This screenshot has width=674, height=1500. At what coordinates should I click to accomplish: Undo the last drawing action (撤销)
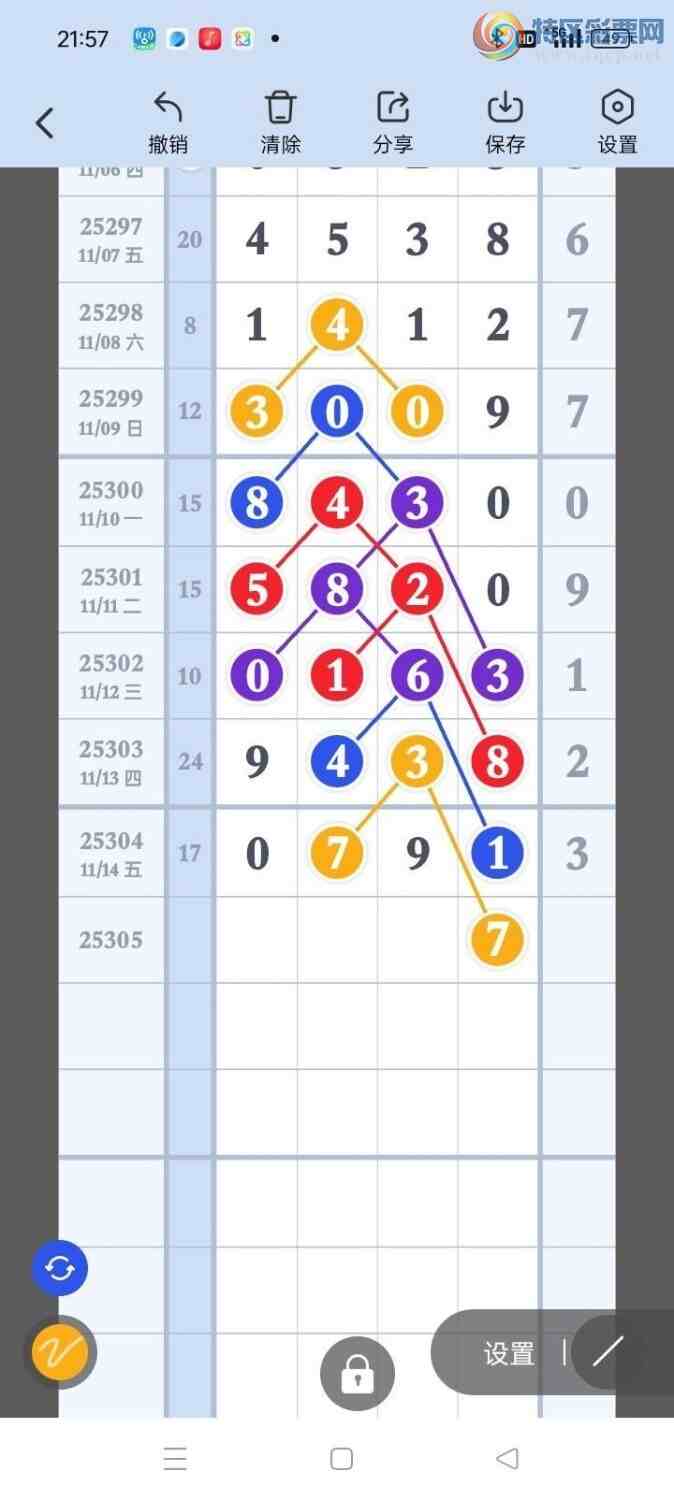click(x=168, y=123)
